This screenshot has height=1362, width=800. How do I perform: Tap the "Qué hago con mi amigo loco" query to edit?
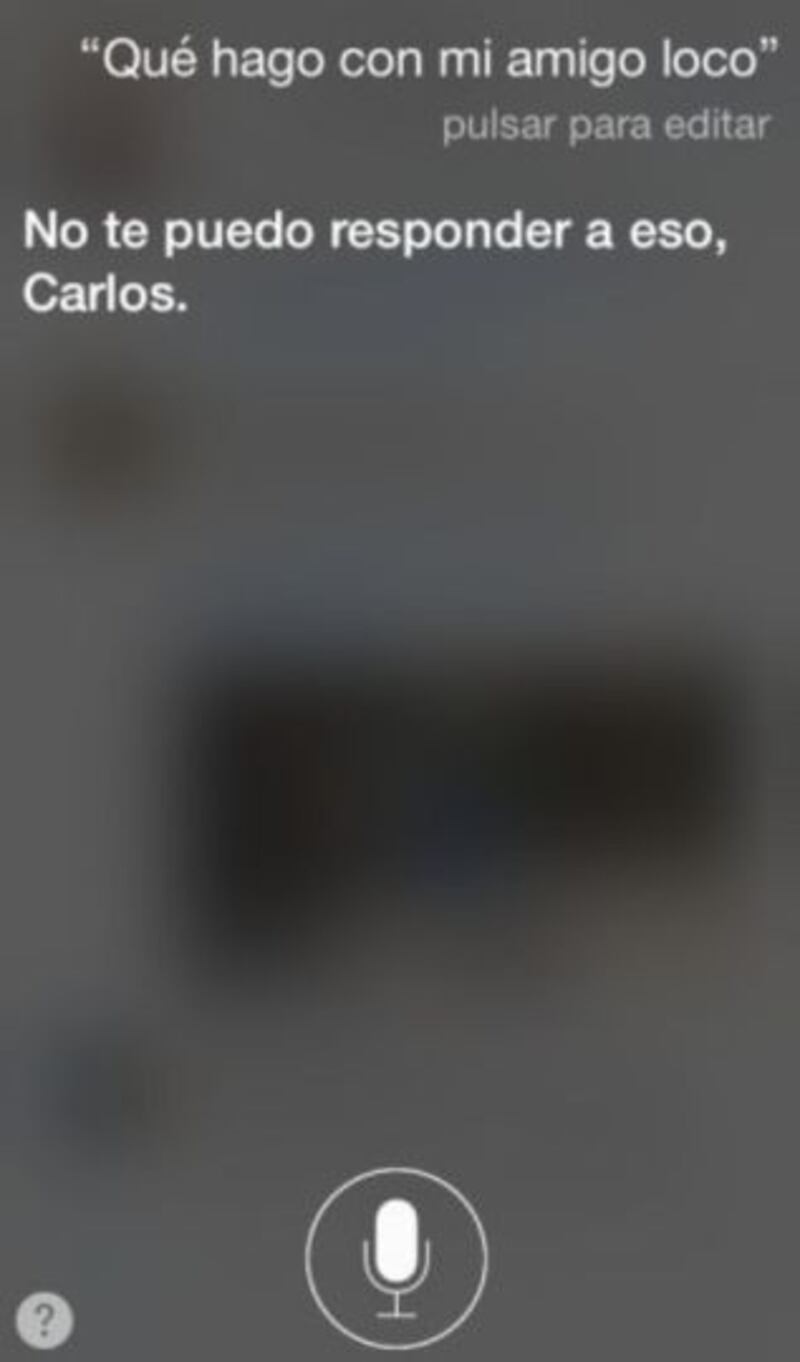428,62
